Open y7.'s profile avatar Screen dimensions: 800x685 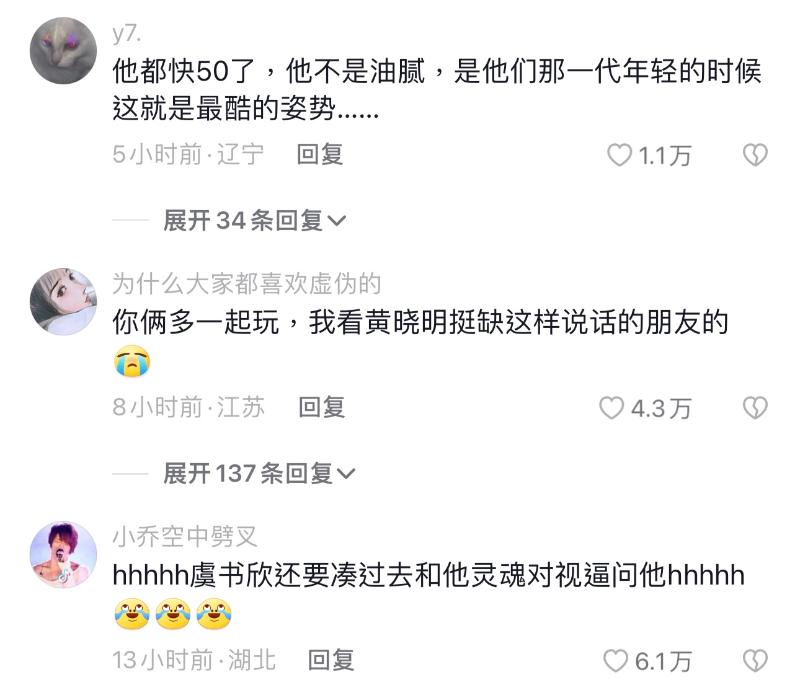(63, 52)
